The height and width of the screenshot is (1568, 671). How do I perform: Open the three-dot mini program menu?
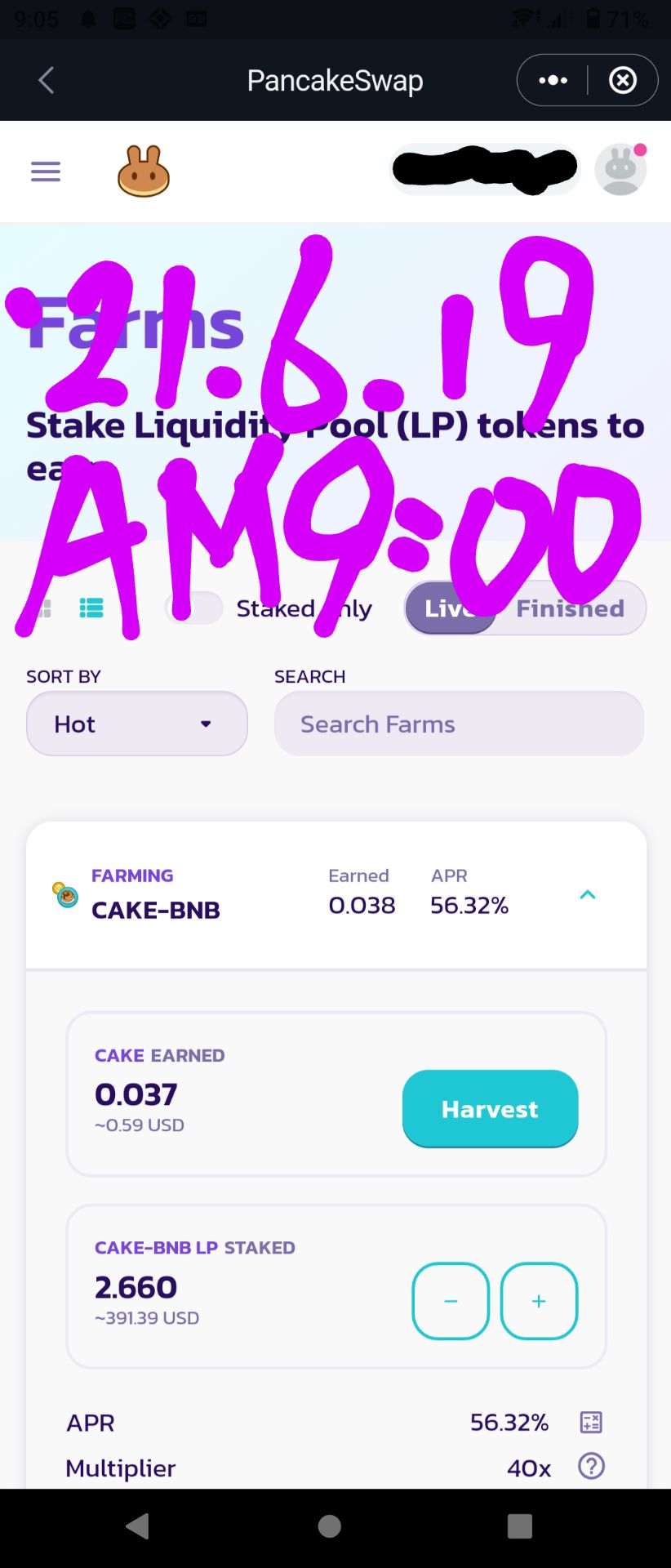553,80
